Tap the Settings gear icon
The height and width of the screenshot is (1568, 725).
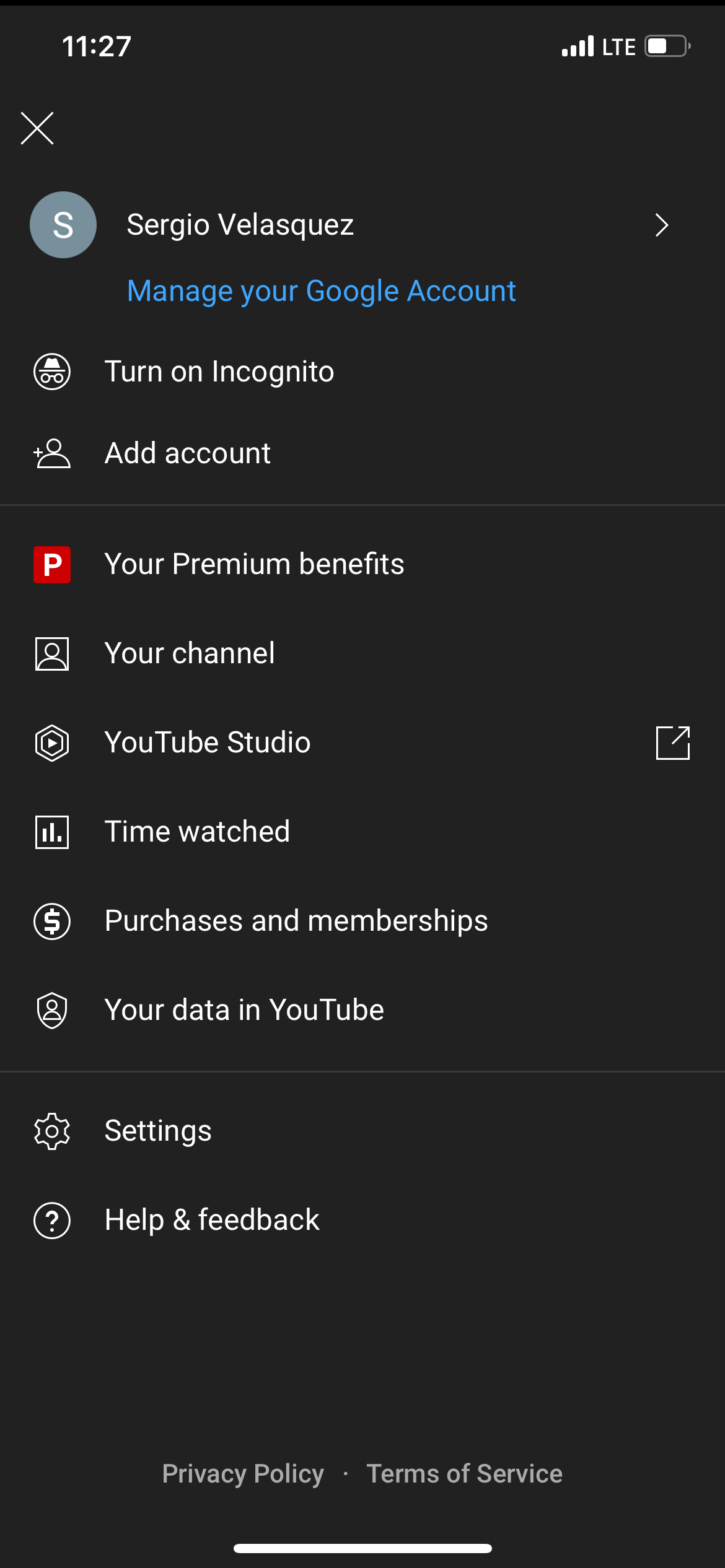click(x=52, y=1130)
